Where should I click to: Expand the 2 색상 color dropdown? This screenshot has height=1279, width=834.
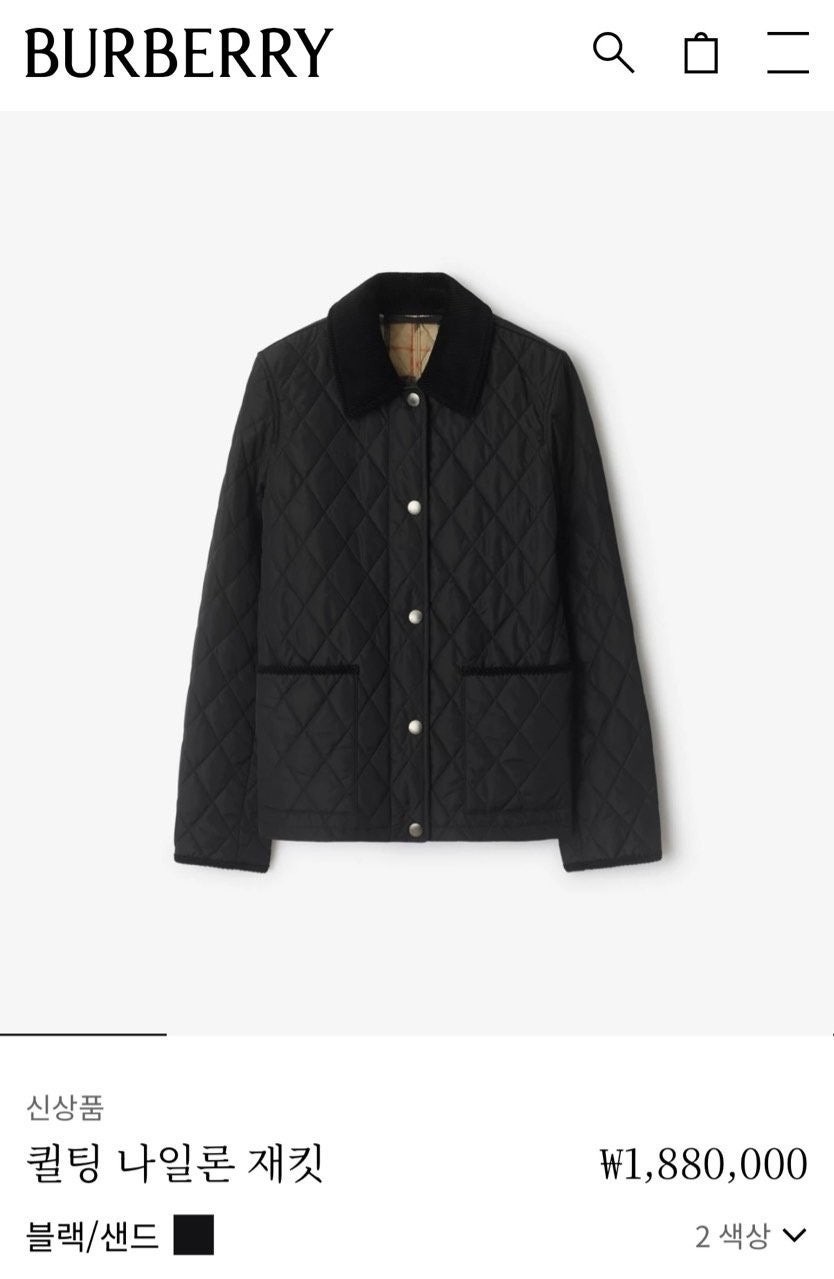(x=750, y=1236)
